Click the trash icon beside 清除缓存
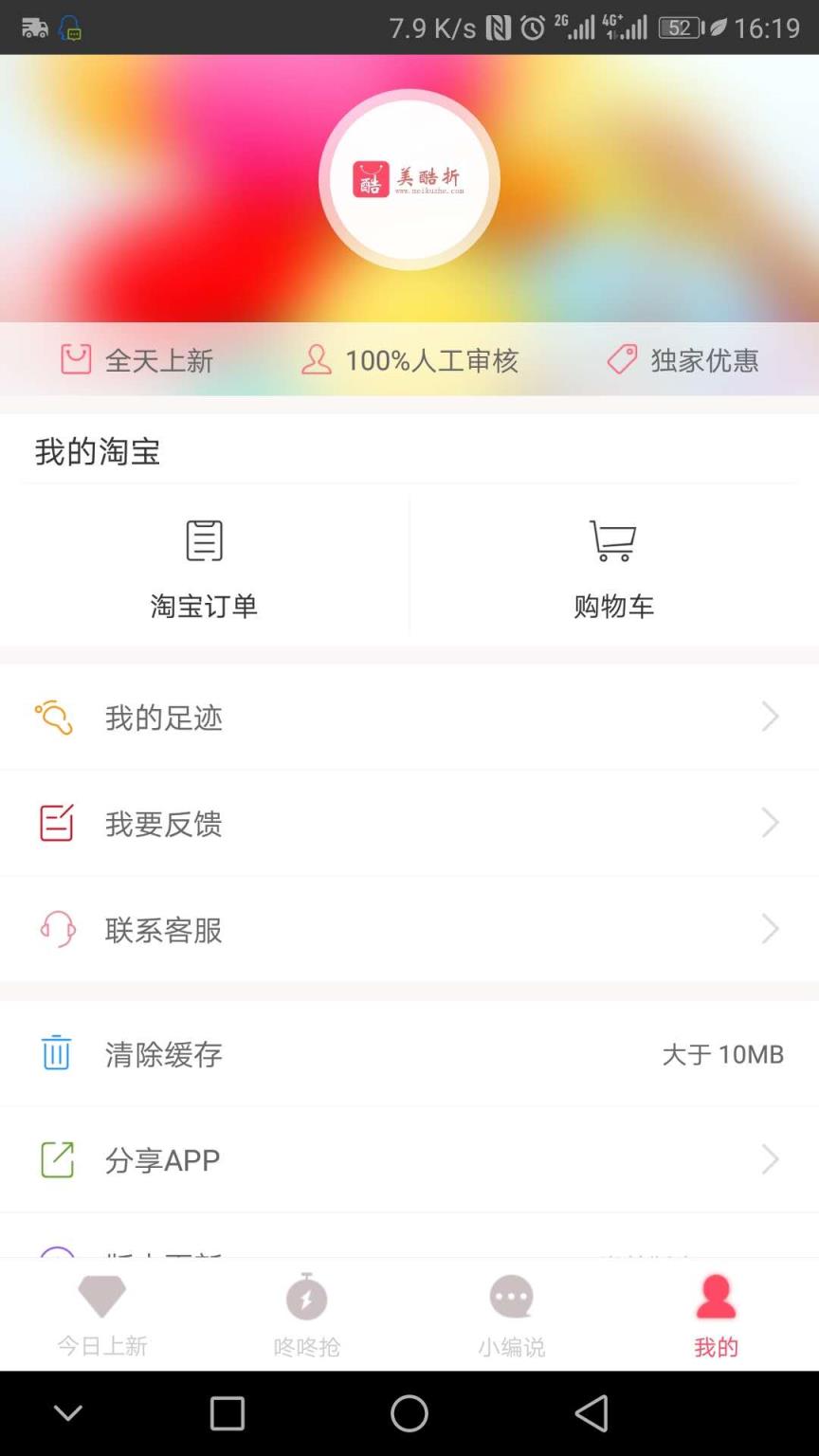The image size is (819, 1456). click(x=57, y=1053)
